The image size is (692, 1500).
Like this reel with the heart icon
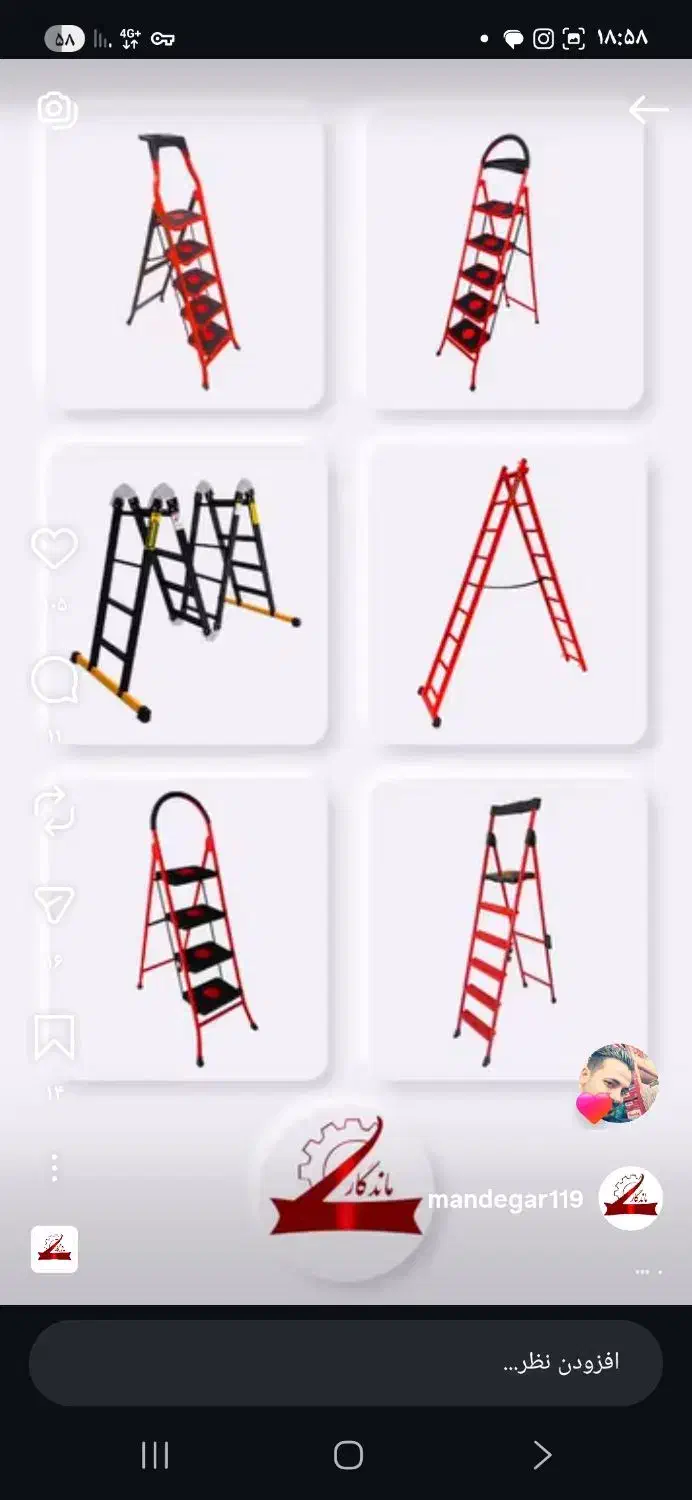pos(54,549)
